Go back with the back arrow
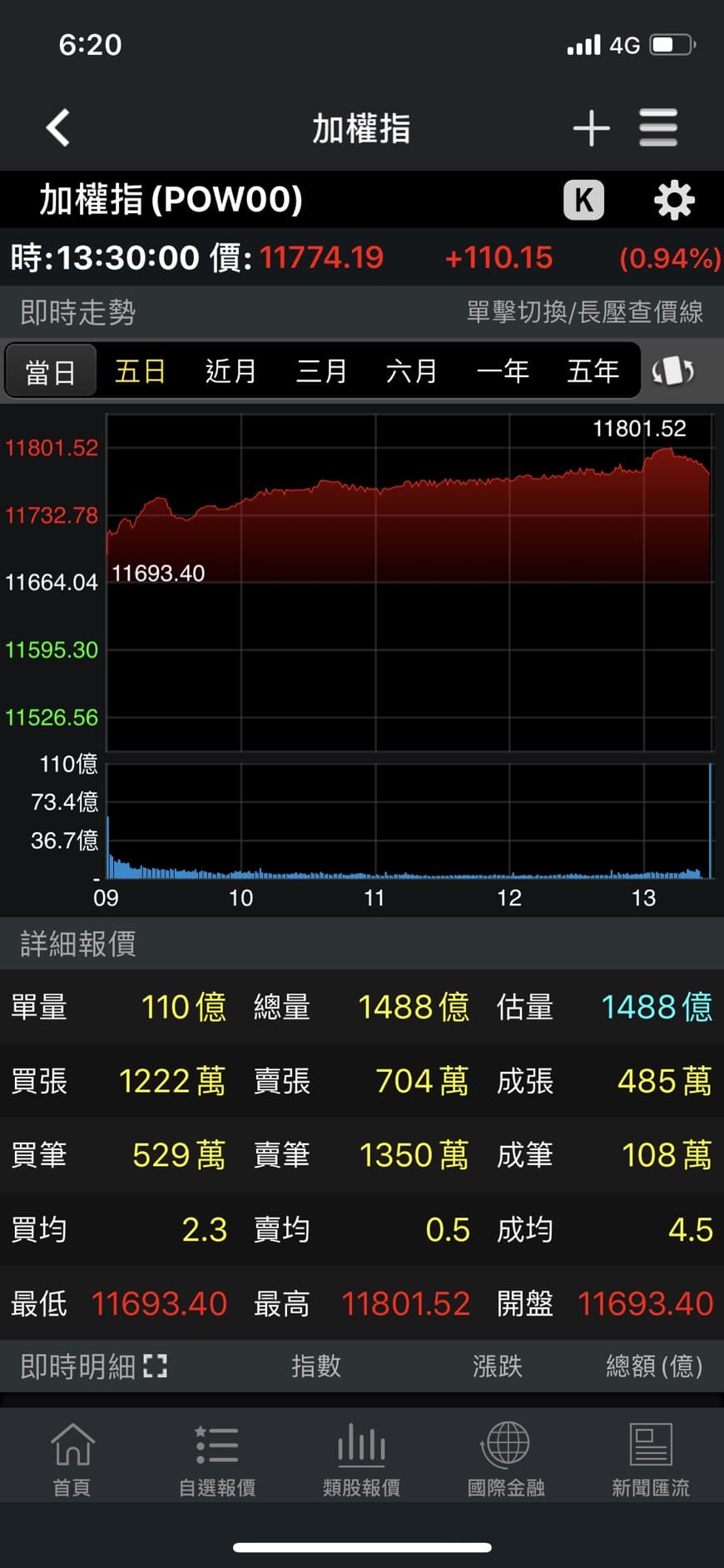Screen dimensions: 724x1568 tap(56, 127)
